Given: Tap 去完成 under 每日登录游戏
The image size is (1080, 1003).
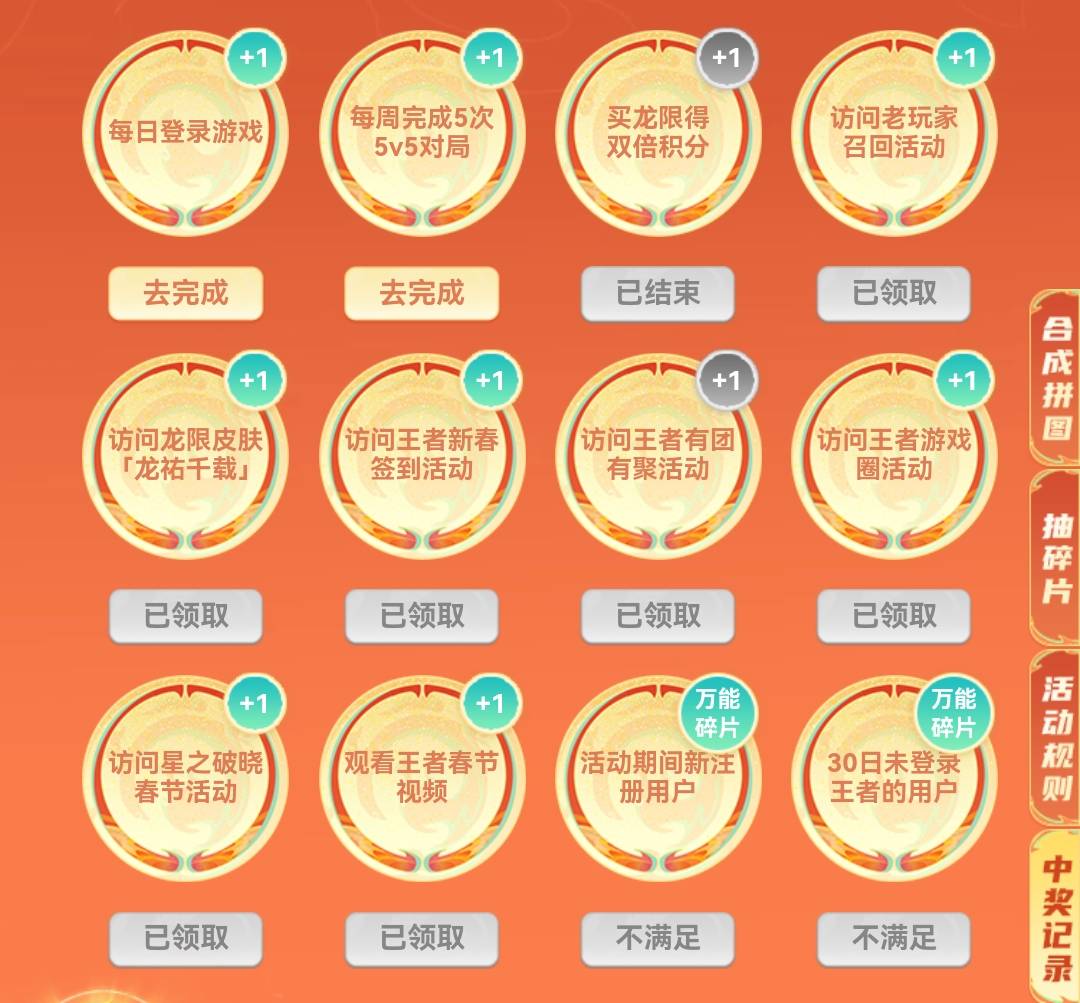Looking at the screenshot, I should pos(185,293).
